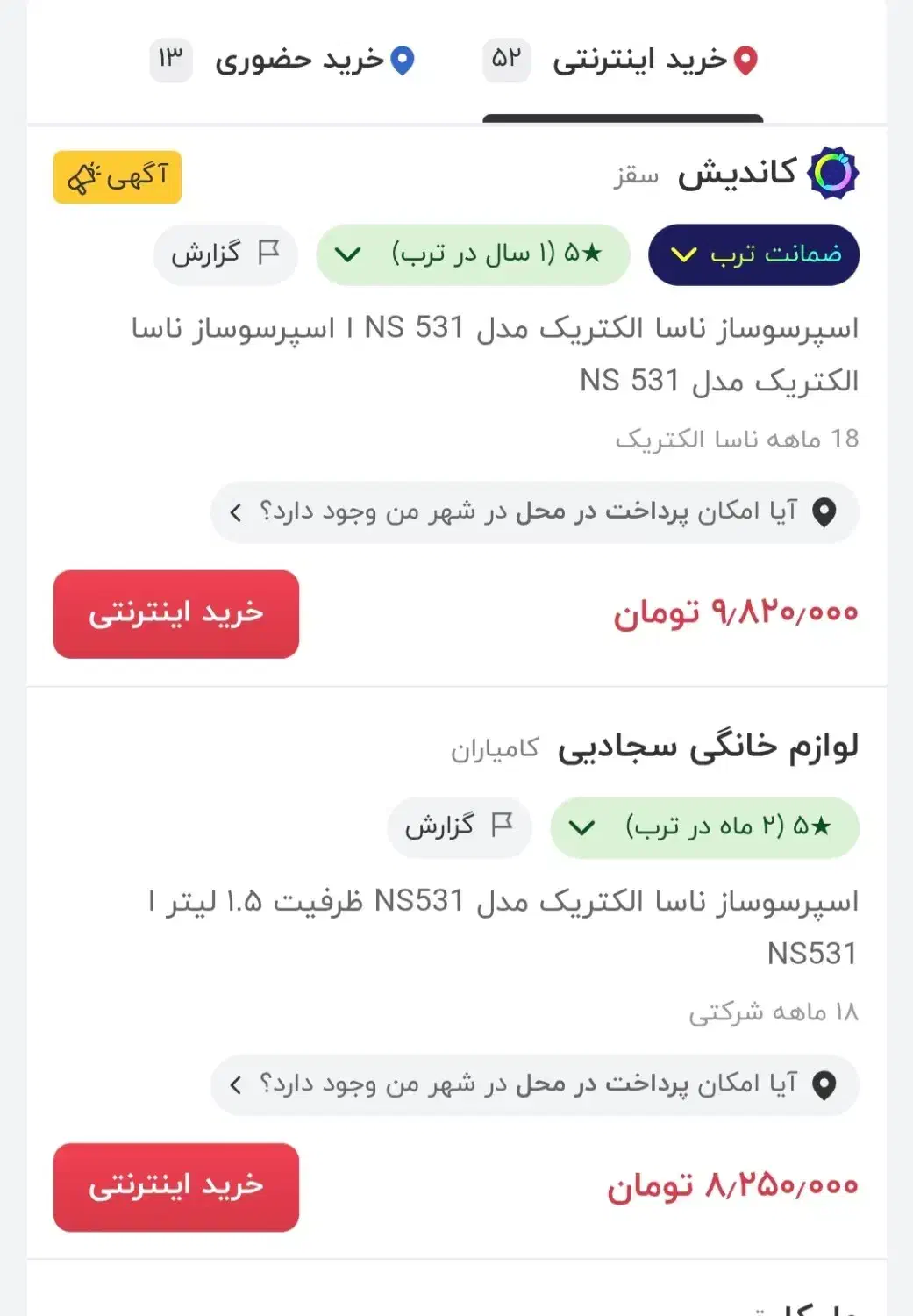Switch to the خرید حضوری tab
Viewport: 913px width, 1316px height.
click(289, 60)
